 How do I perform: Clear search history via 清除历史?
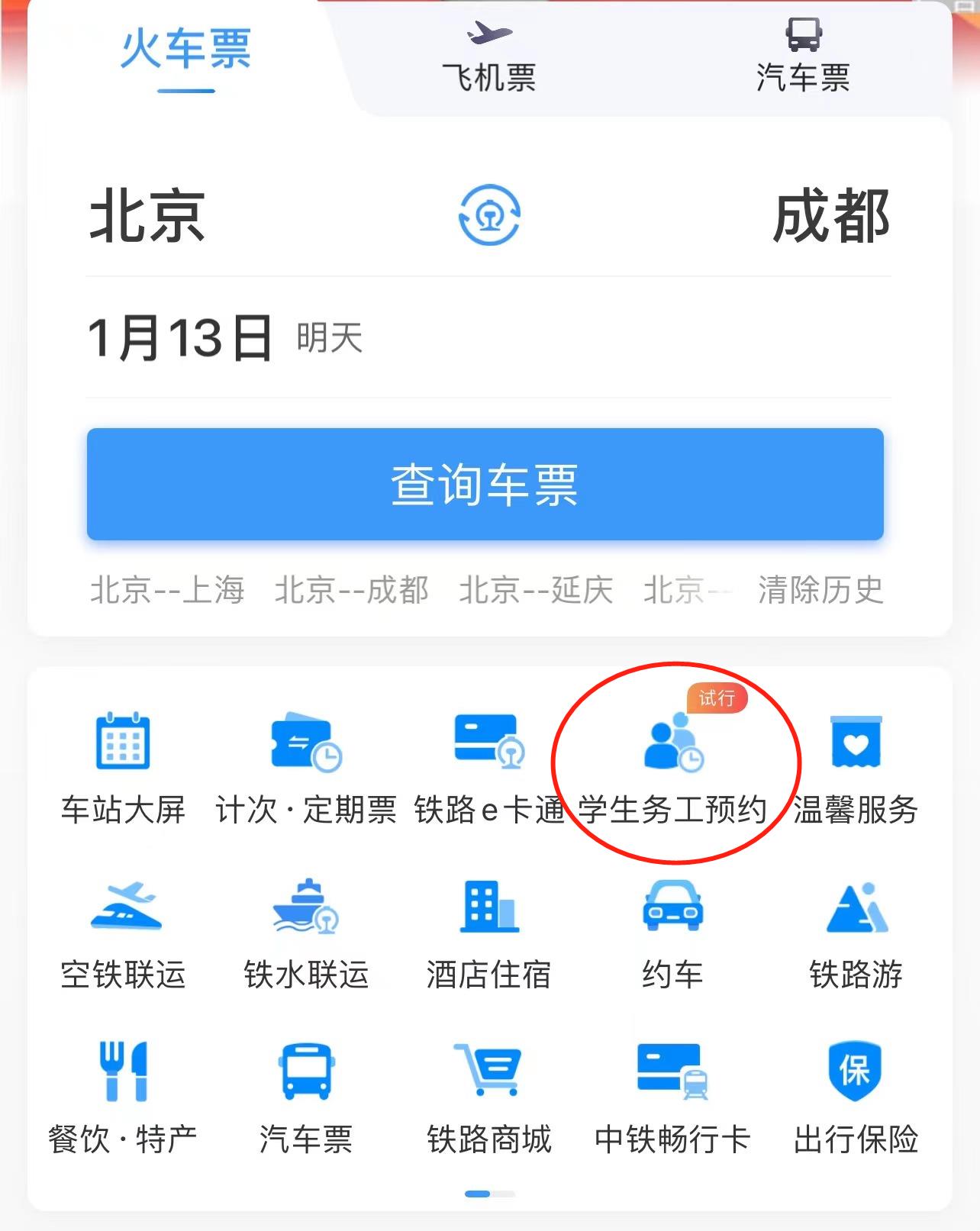(x=820, y=590)
